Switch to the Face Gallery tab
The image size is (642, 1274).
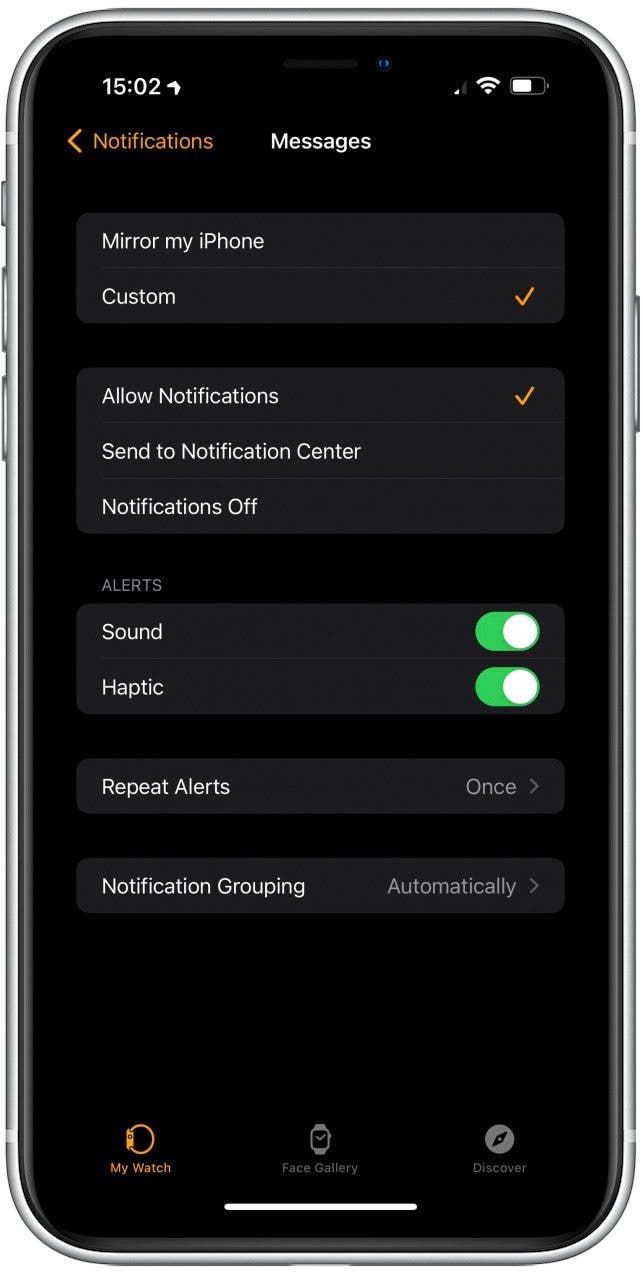(320, 1148)
